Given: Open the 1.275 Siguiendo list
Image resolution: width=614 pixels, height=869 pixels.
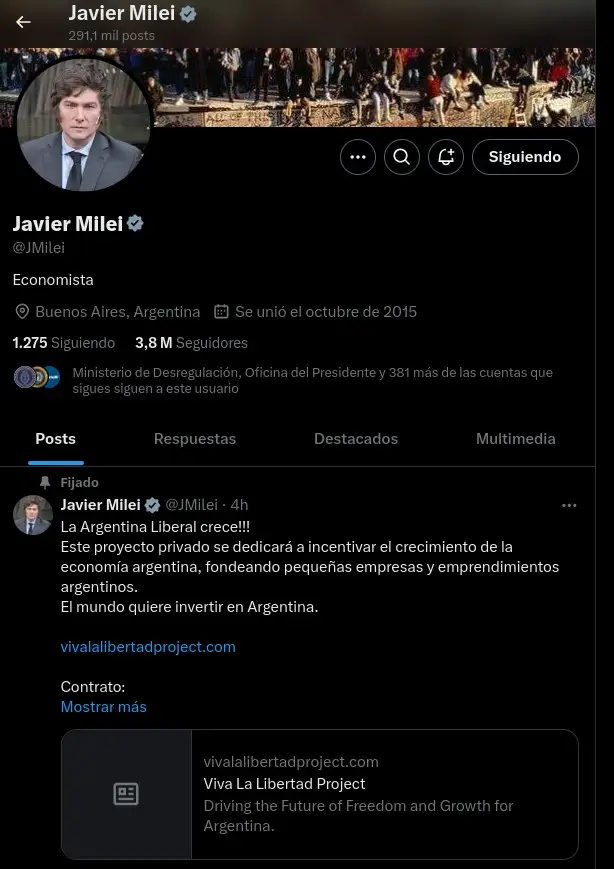Looking at the screenshot, I should click(x=64, y=343).
